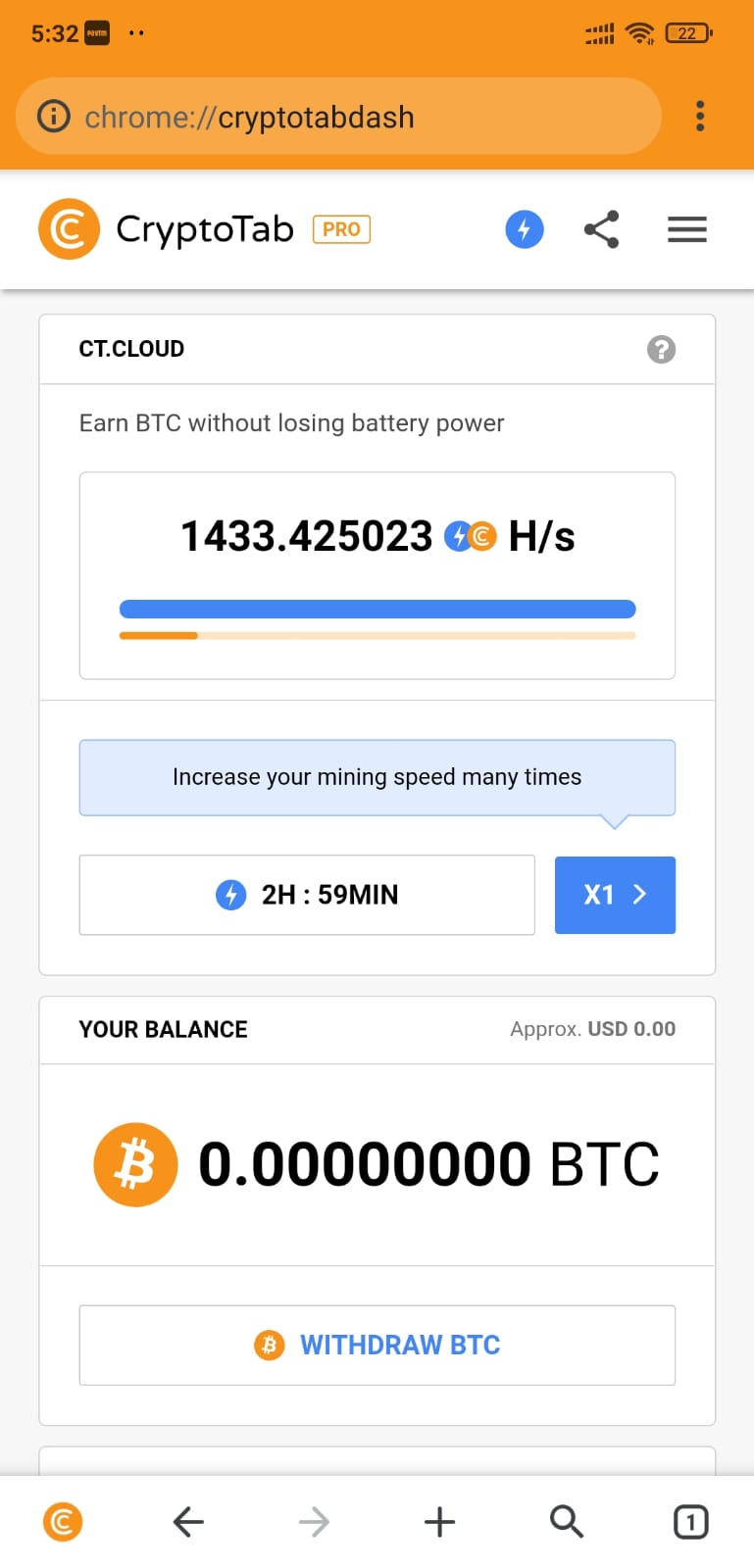Image resolution: width=754 pixels, height=1568 pixels.
Task: Tap the CryptoTab PRO logo in header
Action: click(204, 229)
